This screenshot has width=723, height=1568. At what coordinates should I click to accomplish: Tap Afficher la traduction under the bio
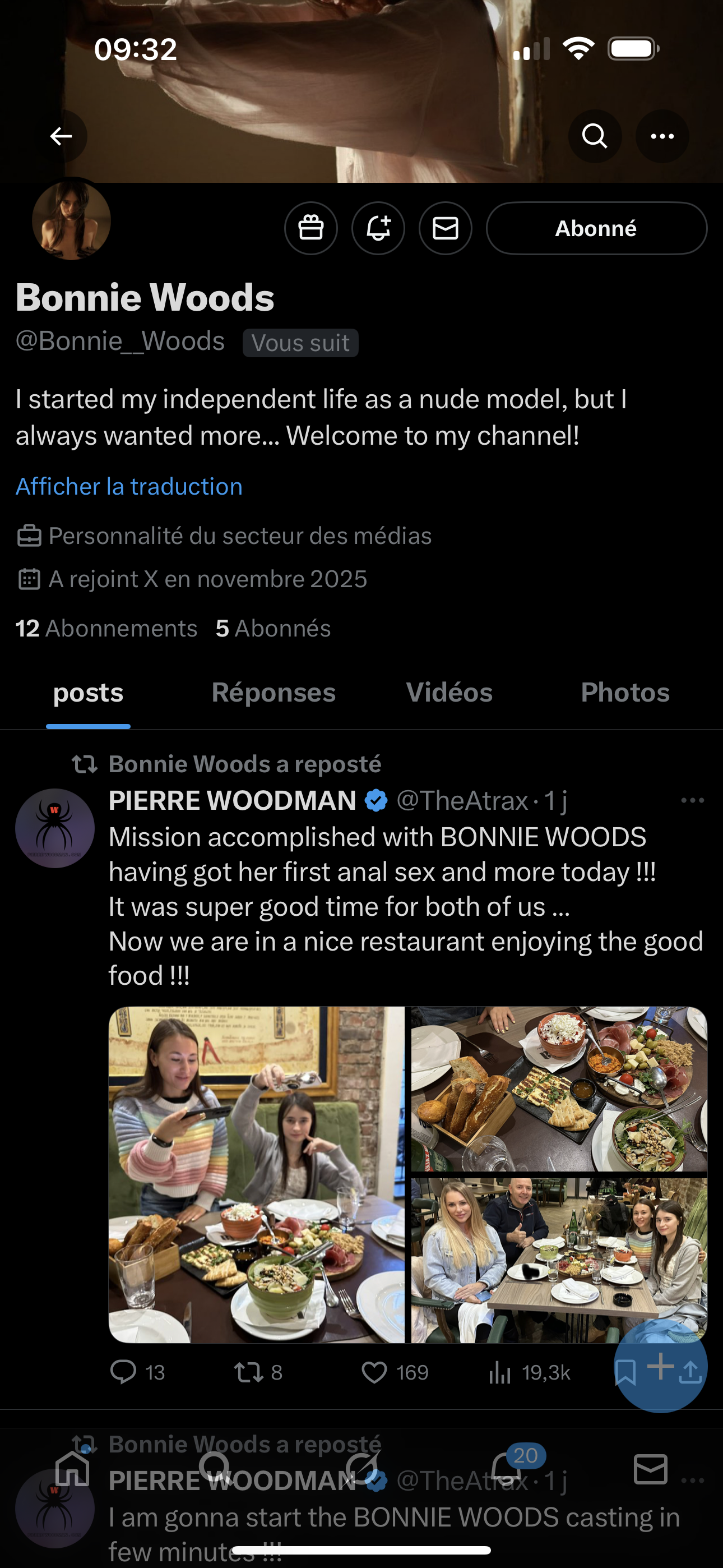129,486
